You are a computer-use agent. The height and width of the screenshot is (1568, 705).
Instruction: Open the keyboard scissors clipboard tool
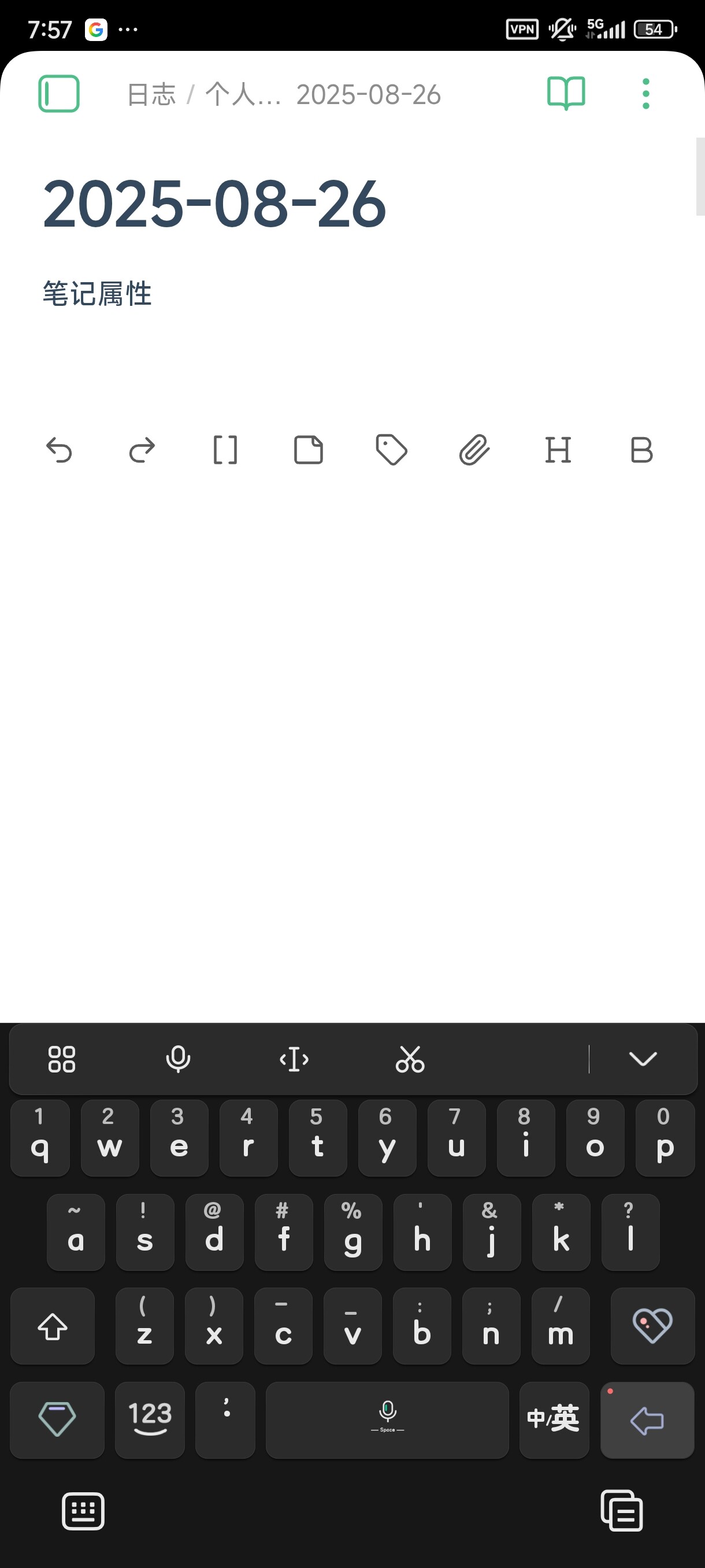point(410,1059)
